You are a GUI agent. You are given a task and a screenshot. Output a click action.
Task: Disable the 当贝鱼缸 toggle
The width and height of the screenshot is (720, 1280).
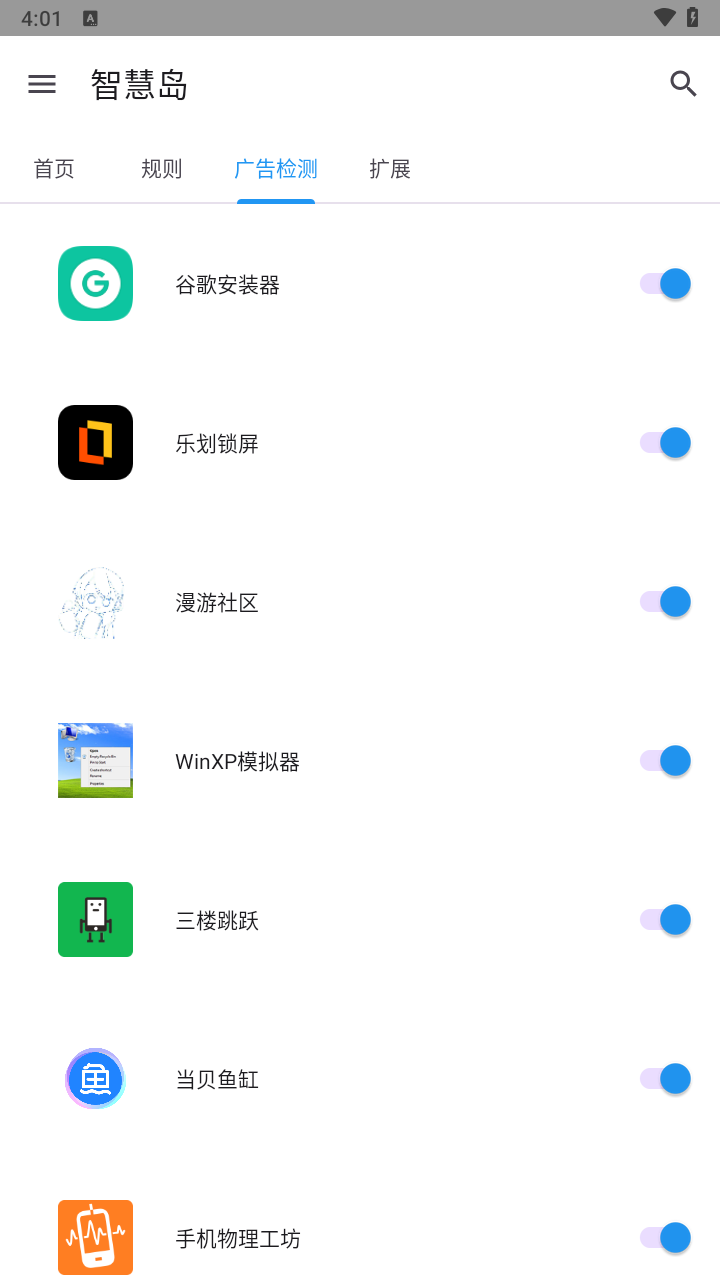tap(665, 1078)
